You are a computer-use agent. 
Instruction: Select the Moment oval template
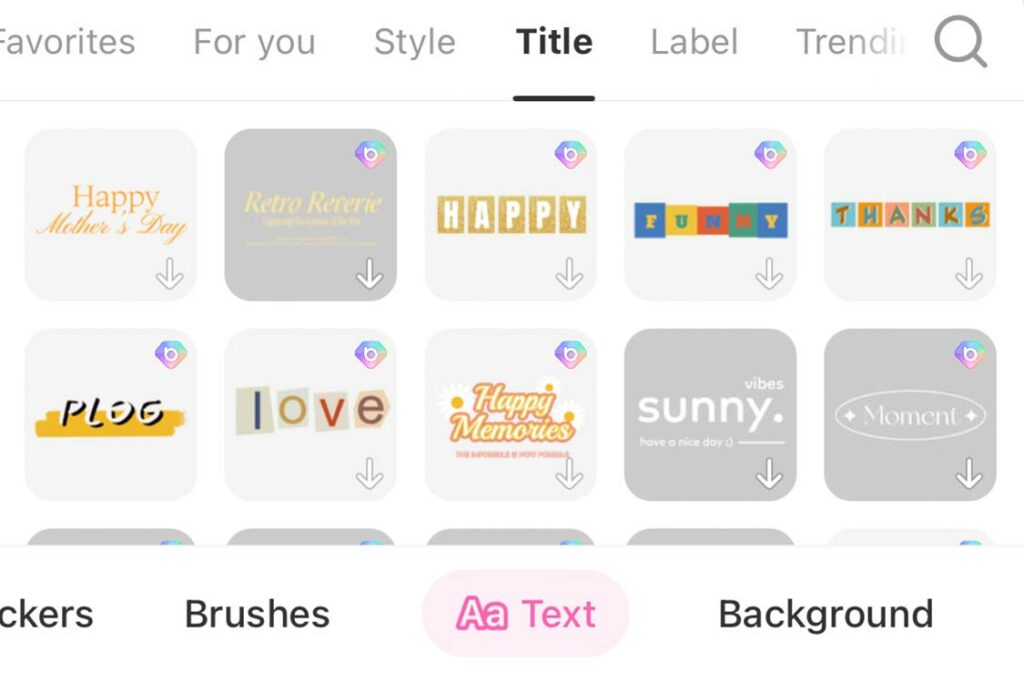[x=910, y=414]
